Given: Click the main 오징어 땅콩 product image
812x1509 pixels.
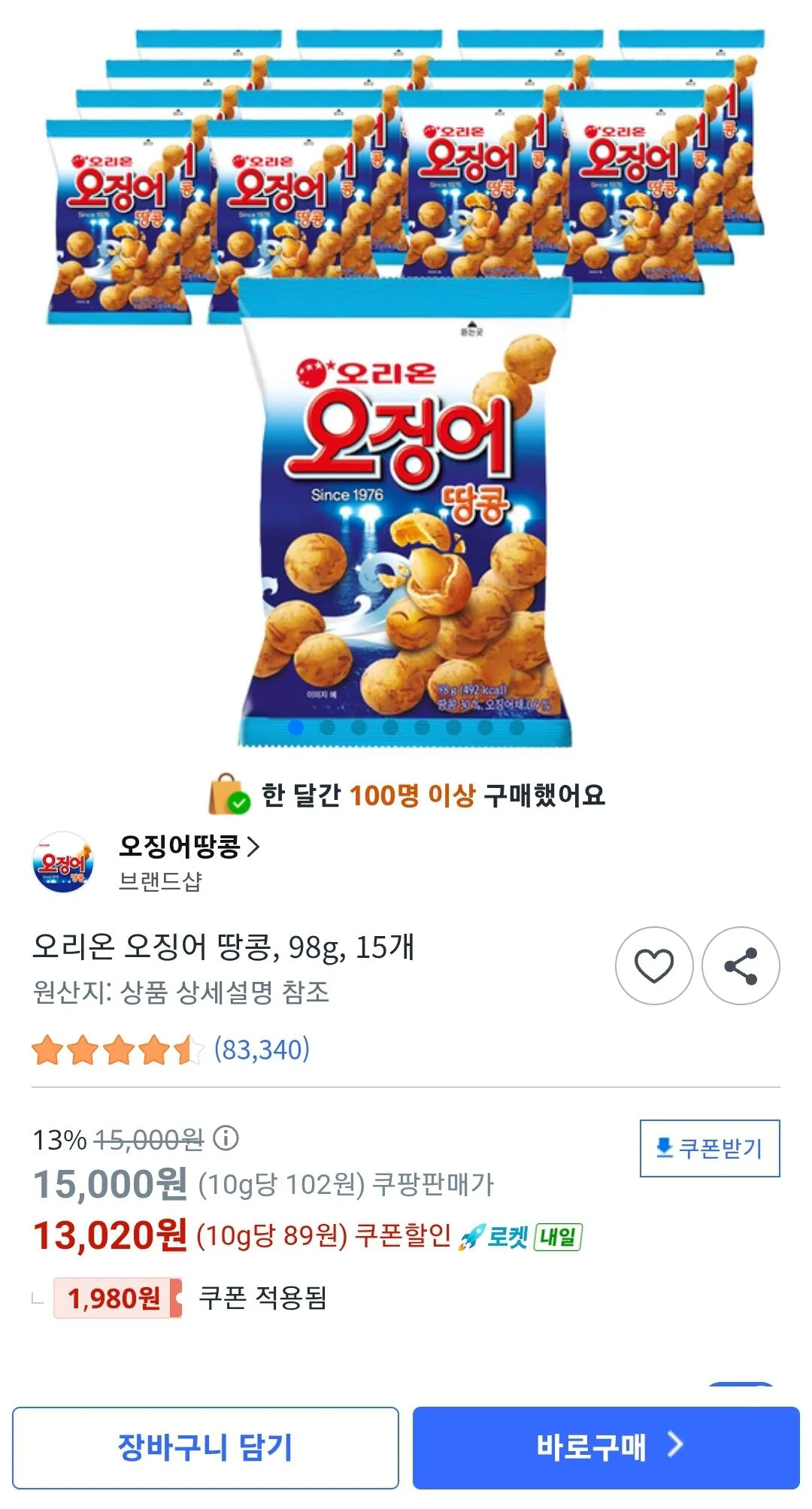Looking at the screenshot, I should point(406,511).
